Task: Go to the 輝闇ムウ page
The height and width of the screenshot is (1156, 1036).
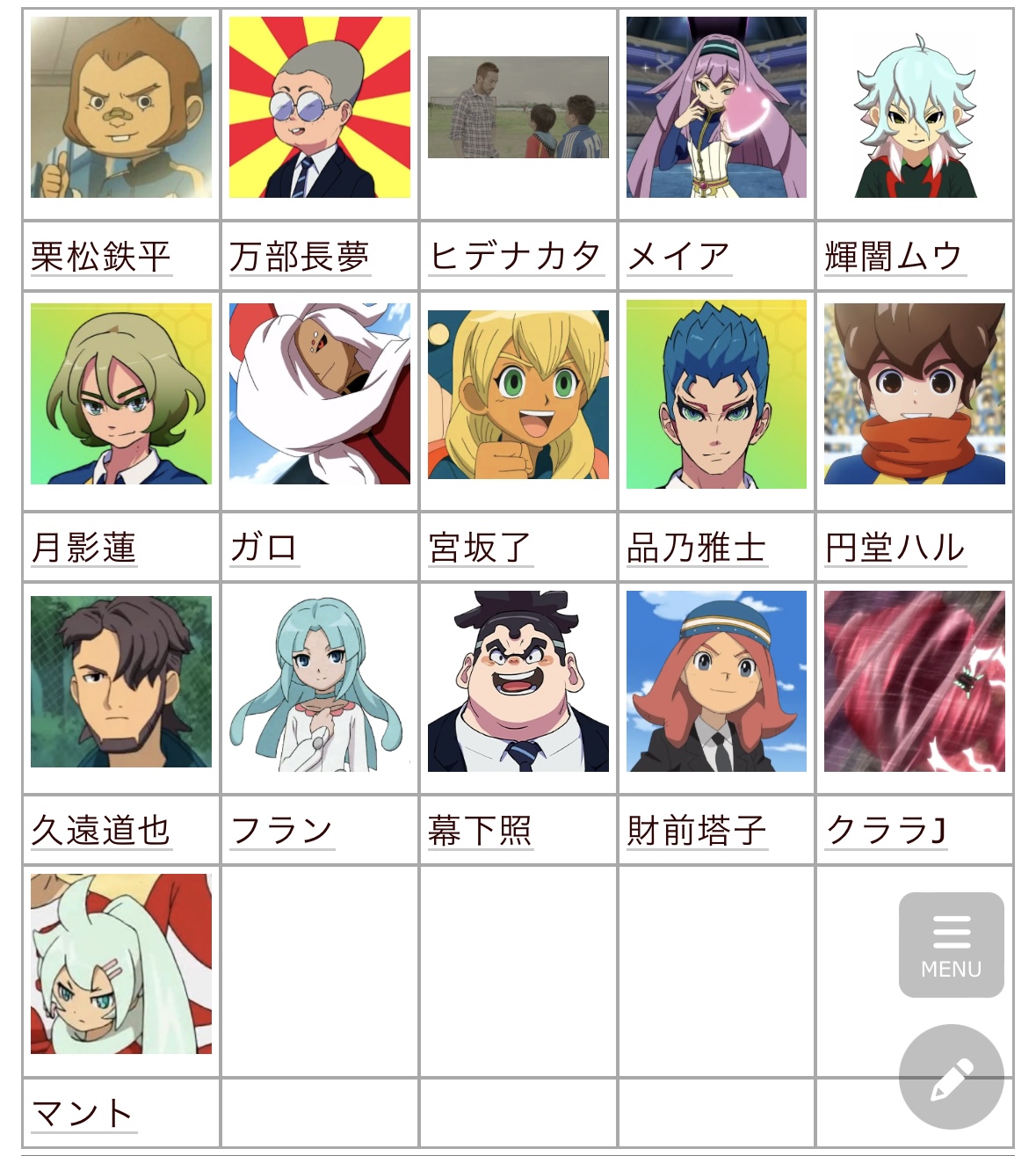Action: coord(895,257)
